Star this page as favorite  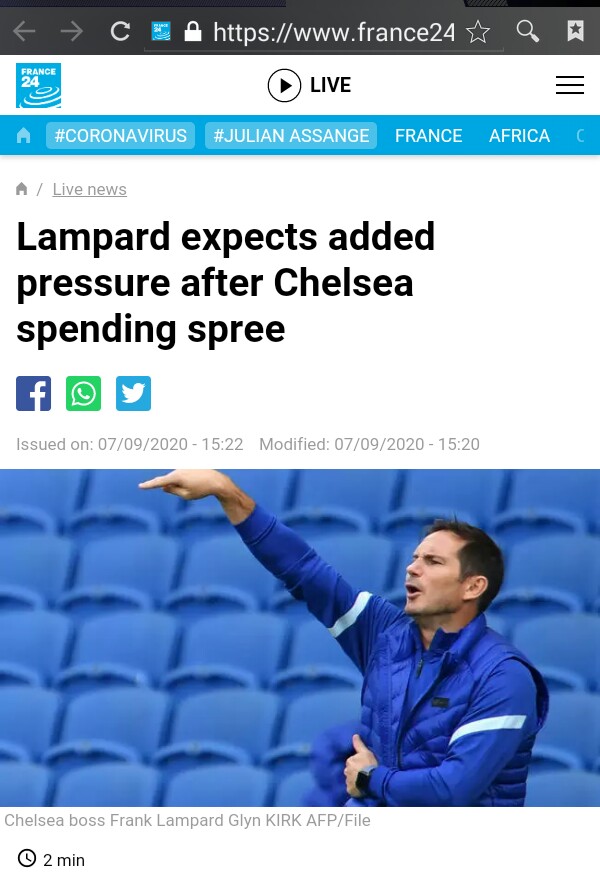(478, 31)
